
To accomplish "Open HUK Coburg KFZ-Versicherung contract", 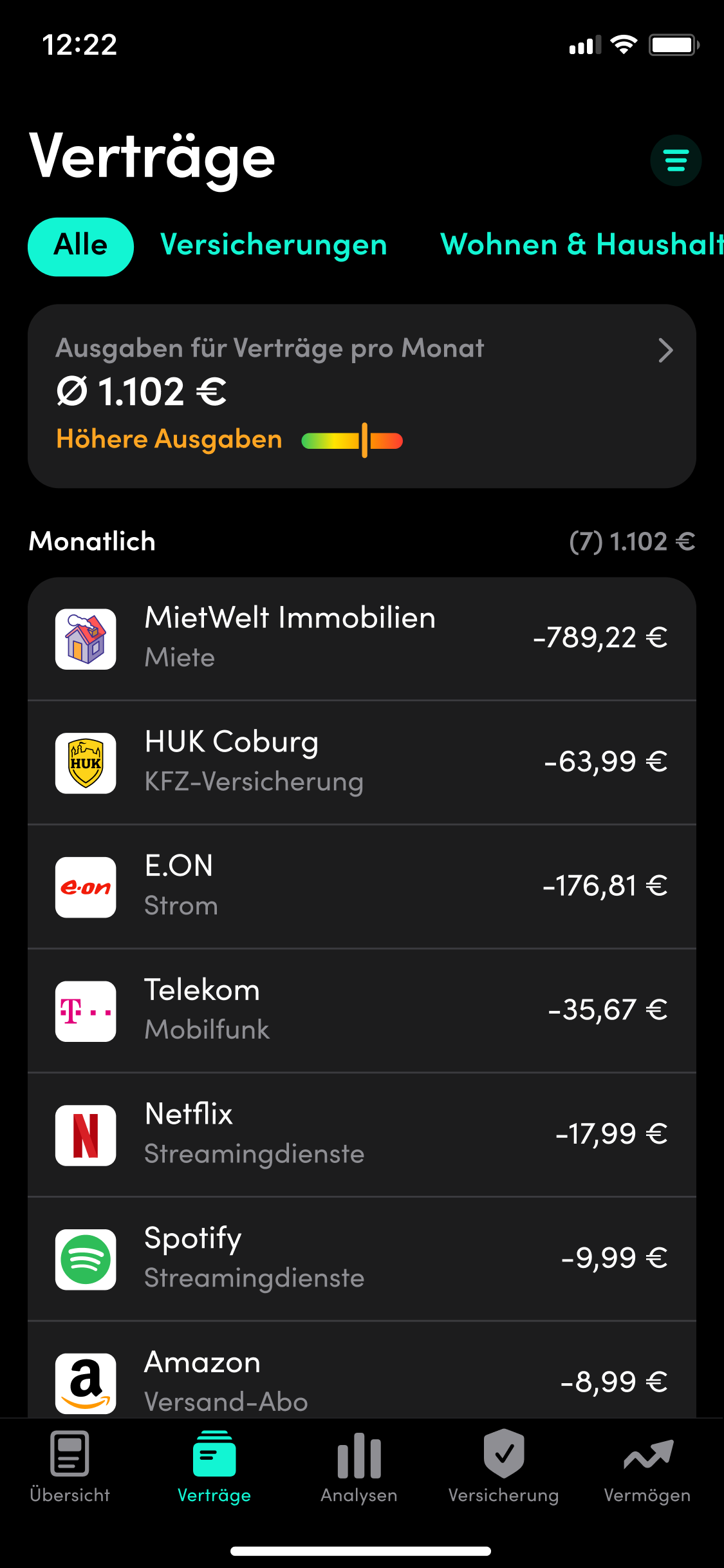I will click(362, 762).
